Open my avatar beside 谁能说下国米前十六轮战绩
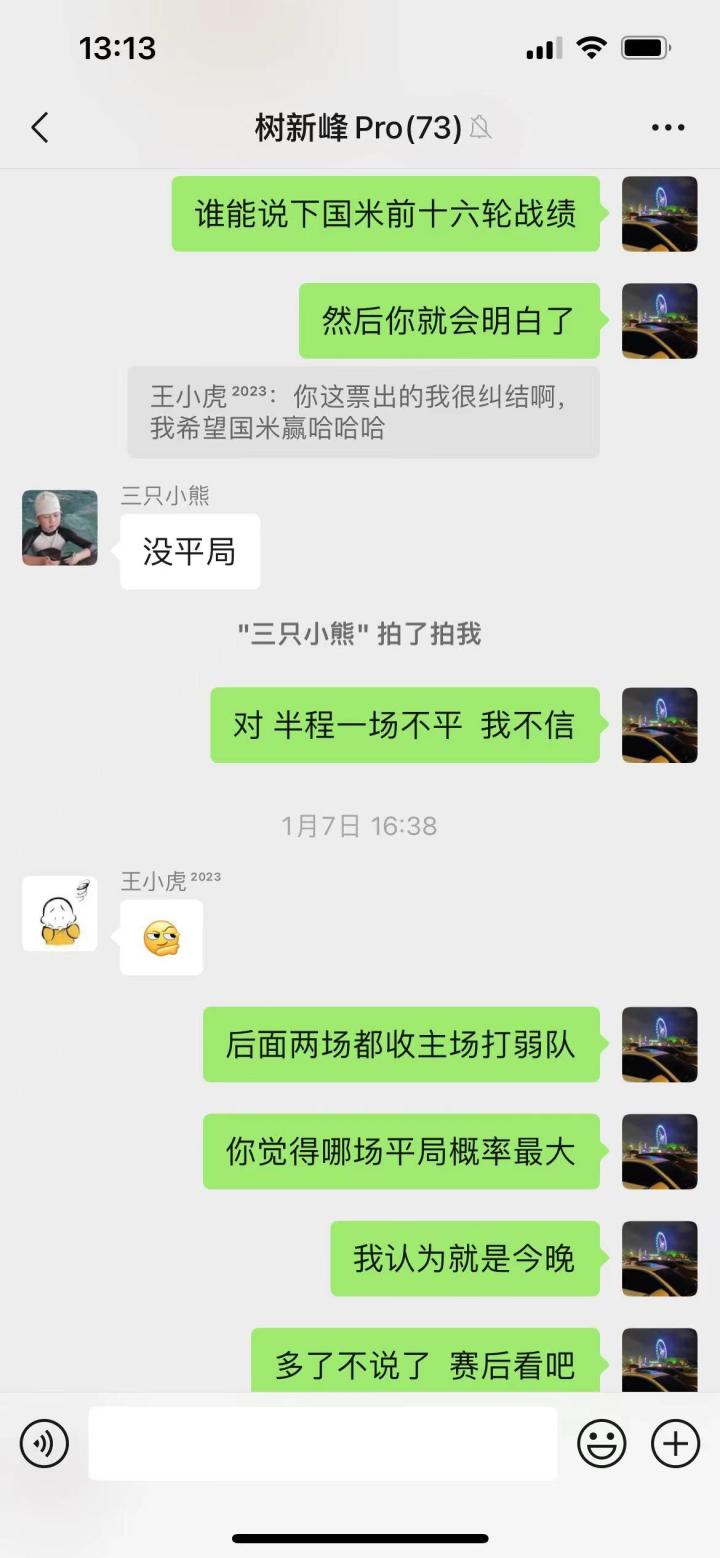The height and width of the screenshot is (1558, 720). click(659, 214)
